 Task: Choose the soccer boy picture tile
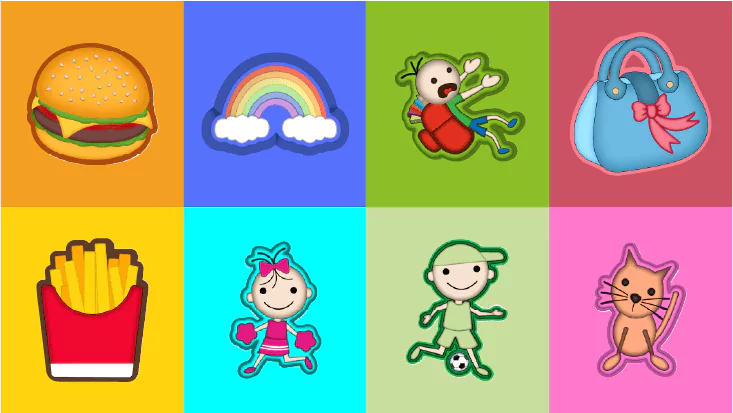[x=457, y=312]
